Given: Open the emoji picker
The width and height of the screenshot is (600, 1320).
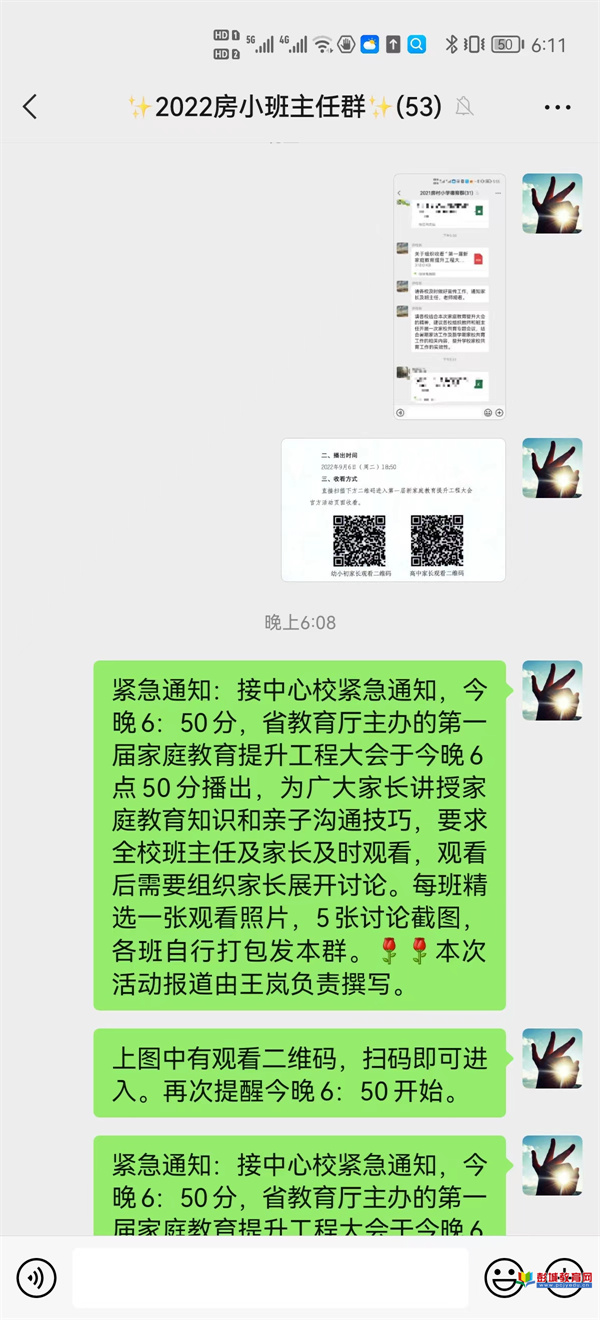Looking at the screenshot, I should pos(504,1277).
